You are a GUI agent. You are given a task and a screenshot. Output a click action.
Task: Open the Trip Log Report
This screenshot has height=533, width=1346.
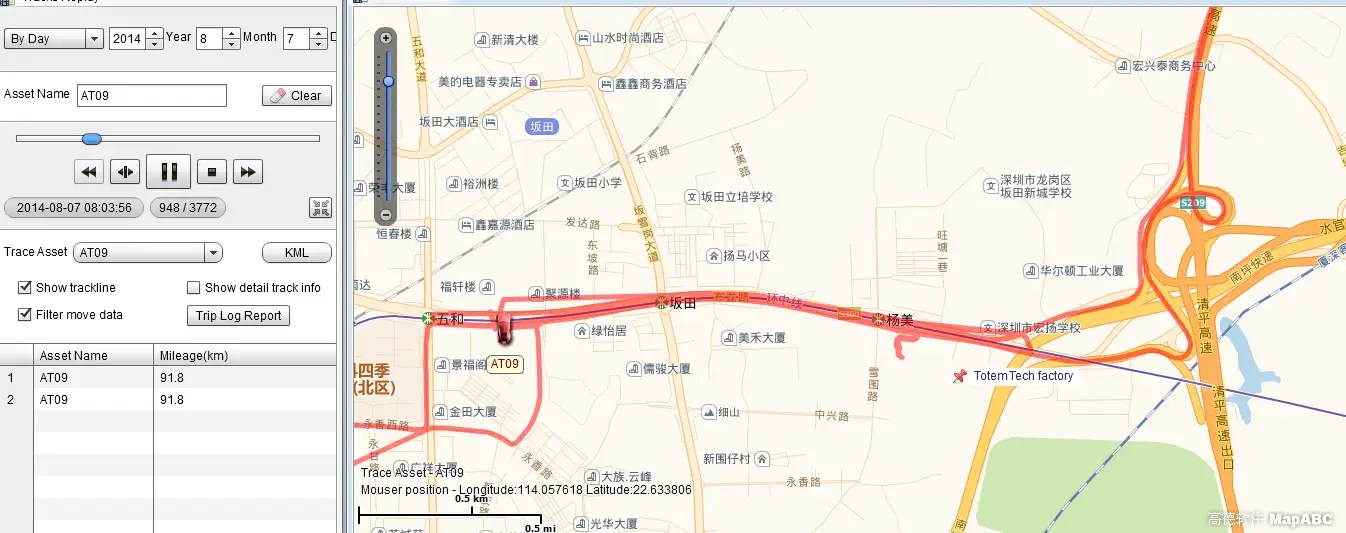pyautogui.click(x=238, y=316)
